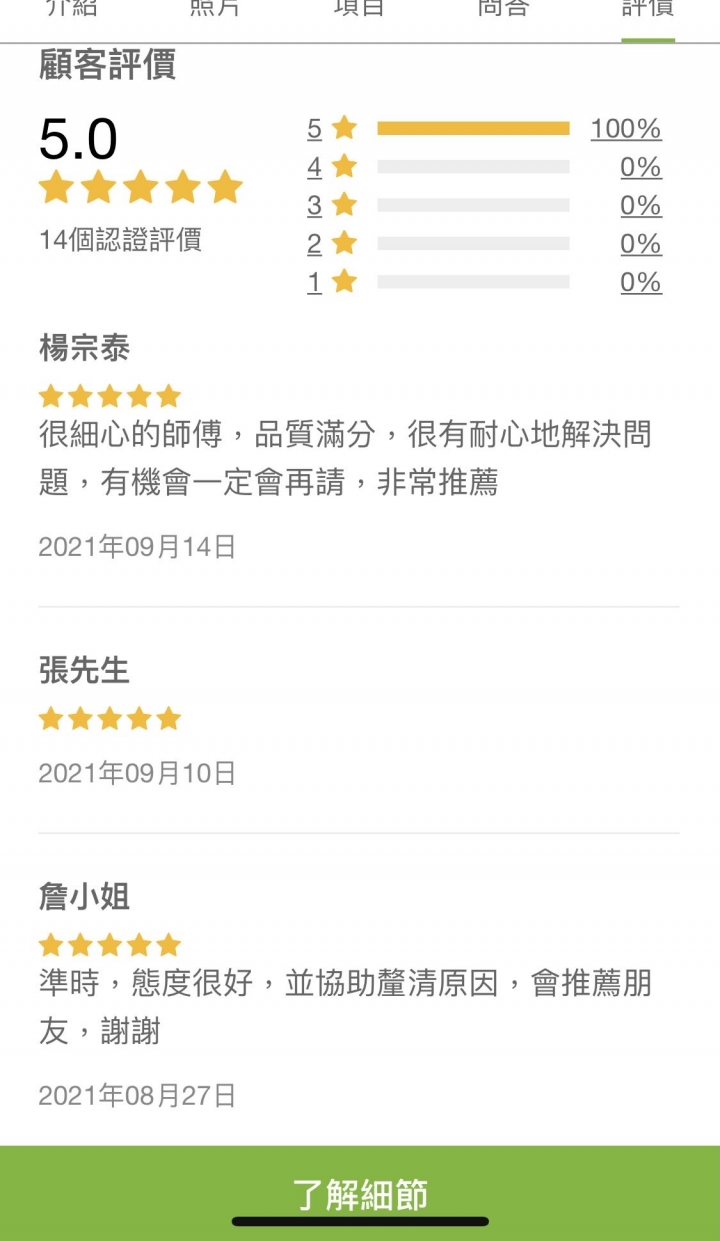The image size is (720, 1241).
Task: Select the 評價 tab
Action: [647, 10]
